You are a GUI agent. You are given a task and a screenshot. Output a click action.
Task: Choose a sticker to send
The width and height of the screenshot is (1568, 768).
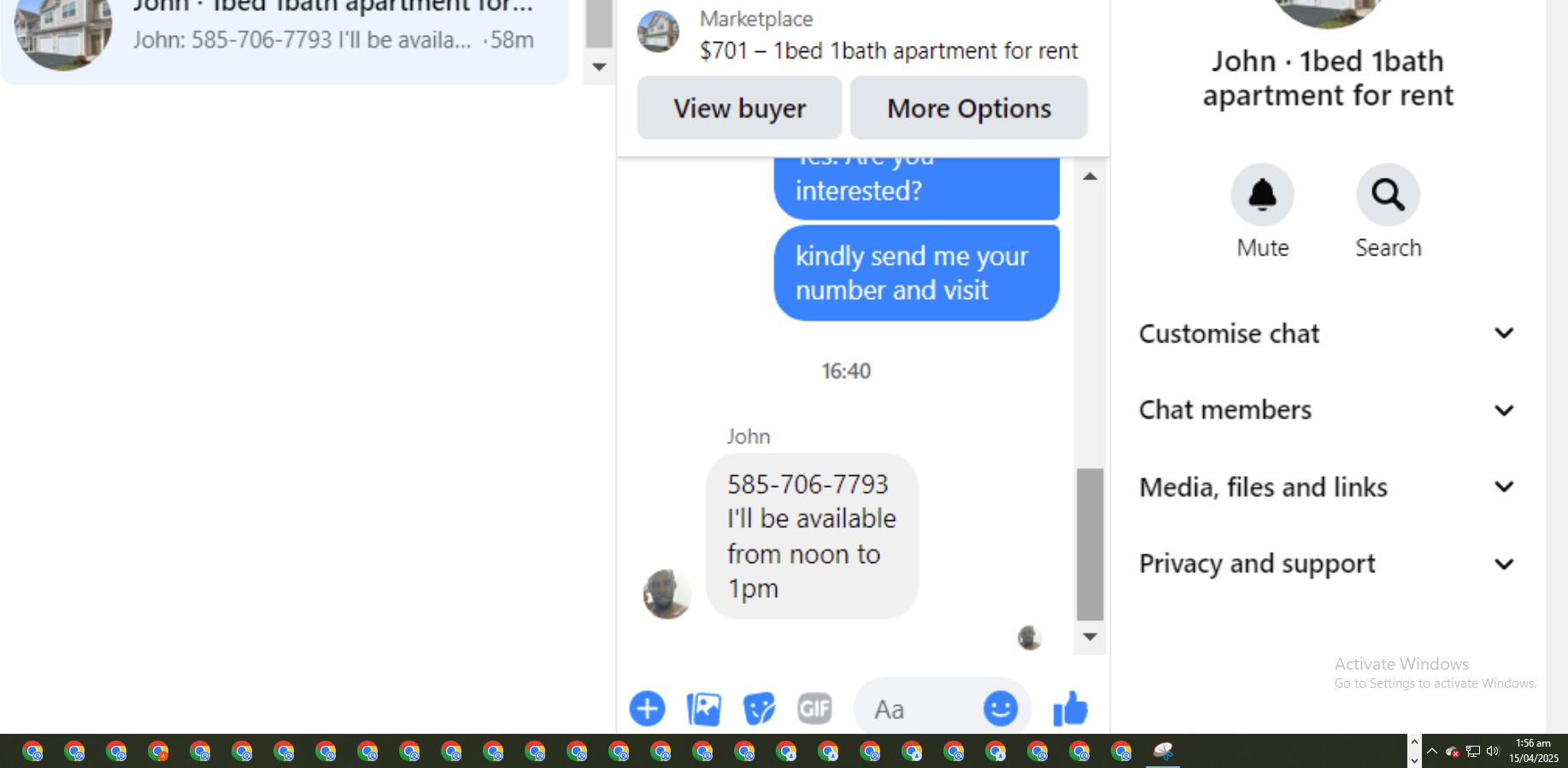point(759,708)
